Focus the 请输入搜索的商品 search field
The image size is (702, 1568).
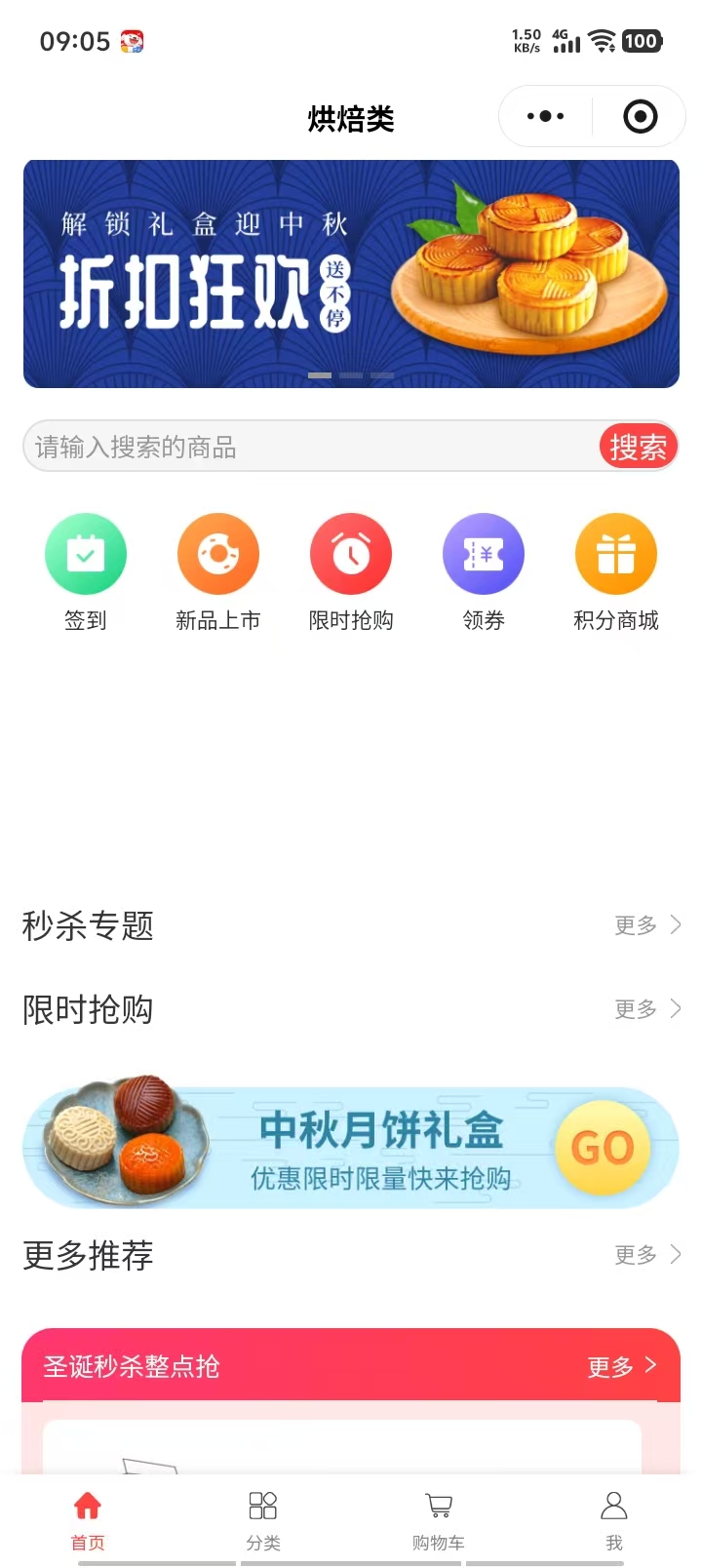312,447
